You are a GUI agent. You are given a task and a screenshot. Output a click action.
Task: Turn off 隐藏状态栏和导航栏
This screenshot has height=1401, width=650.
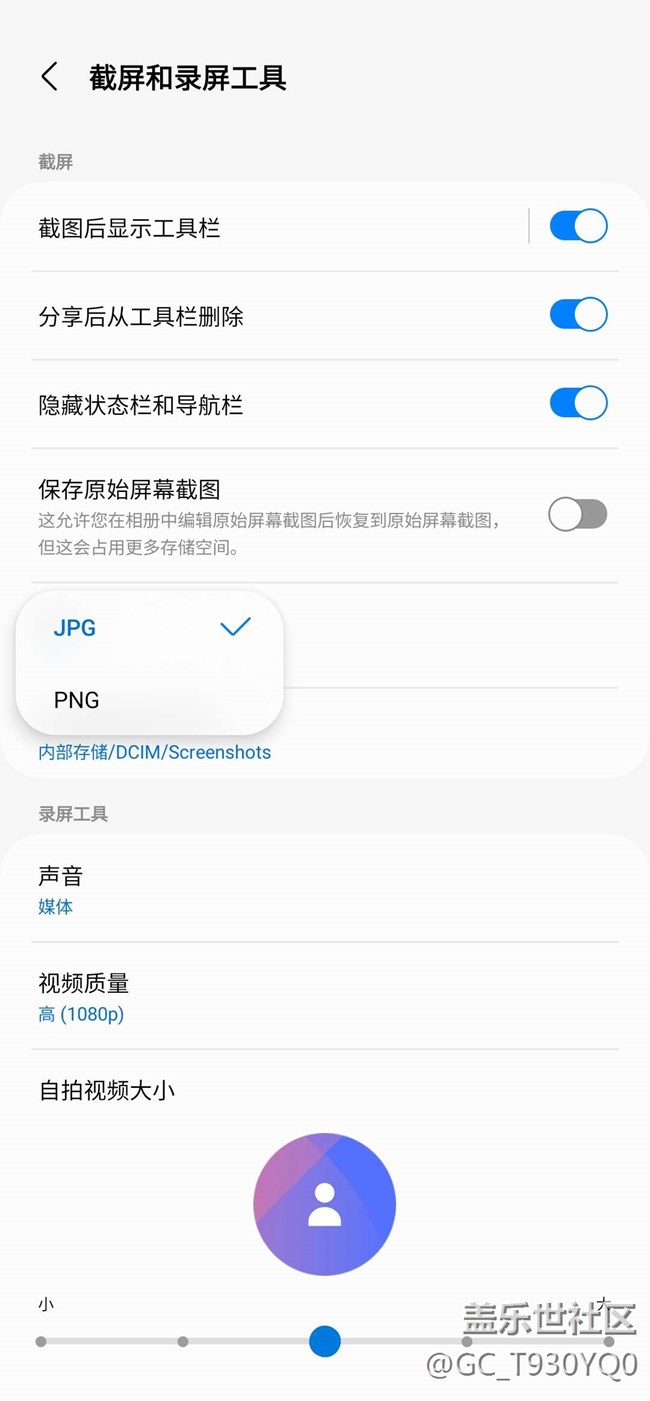(578, 403)
